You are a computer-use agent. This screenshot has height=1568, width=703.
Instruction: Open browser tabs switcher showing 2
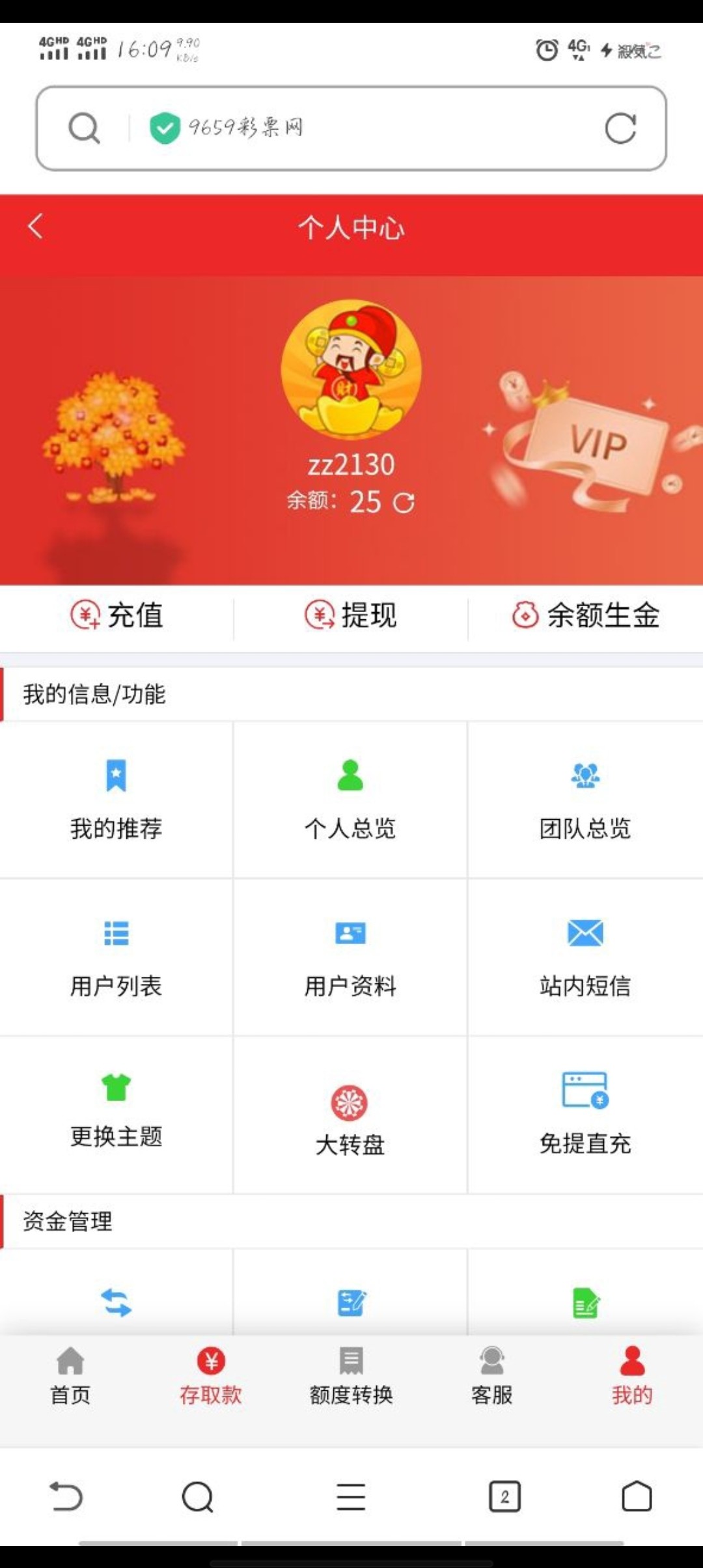tap(504, 1496)
